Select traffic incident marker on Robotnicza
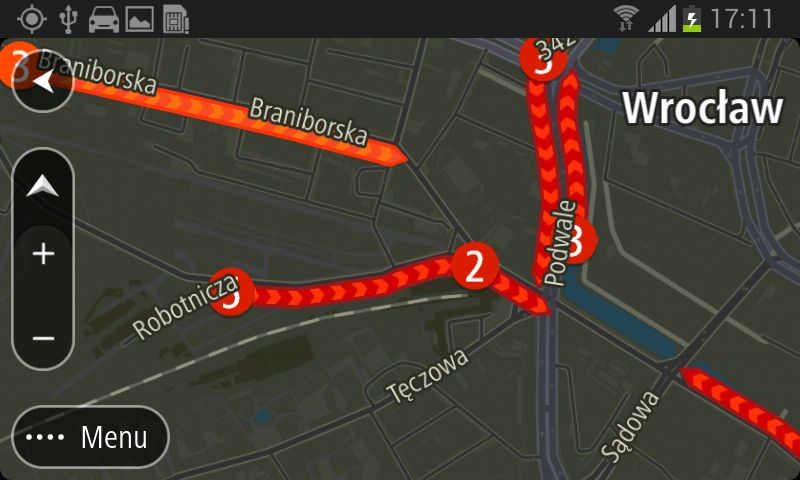This screenshot has width=800, height=480. pos(231,292)
